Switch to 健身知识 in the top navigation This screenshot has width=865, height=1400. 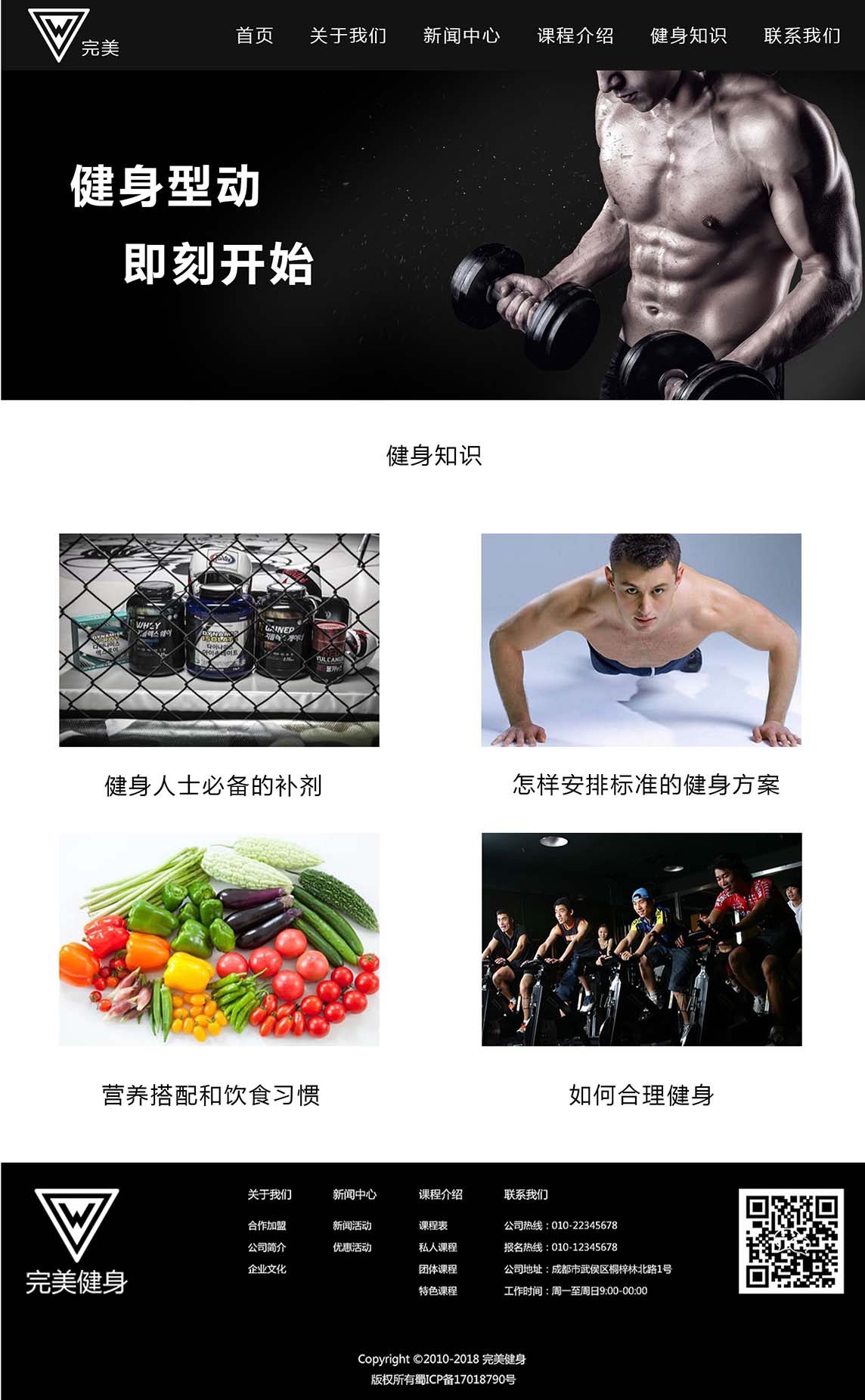pos(688,36)
